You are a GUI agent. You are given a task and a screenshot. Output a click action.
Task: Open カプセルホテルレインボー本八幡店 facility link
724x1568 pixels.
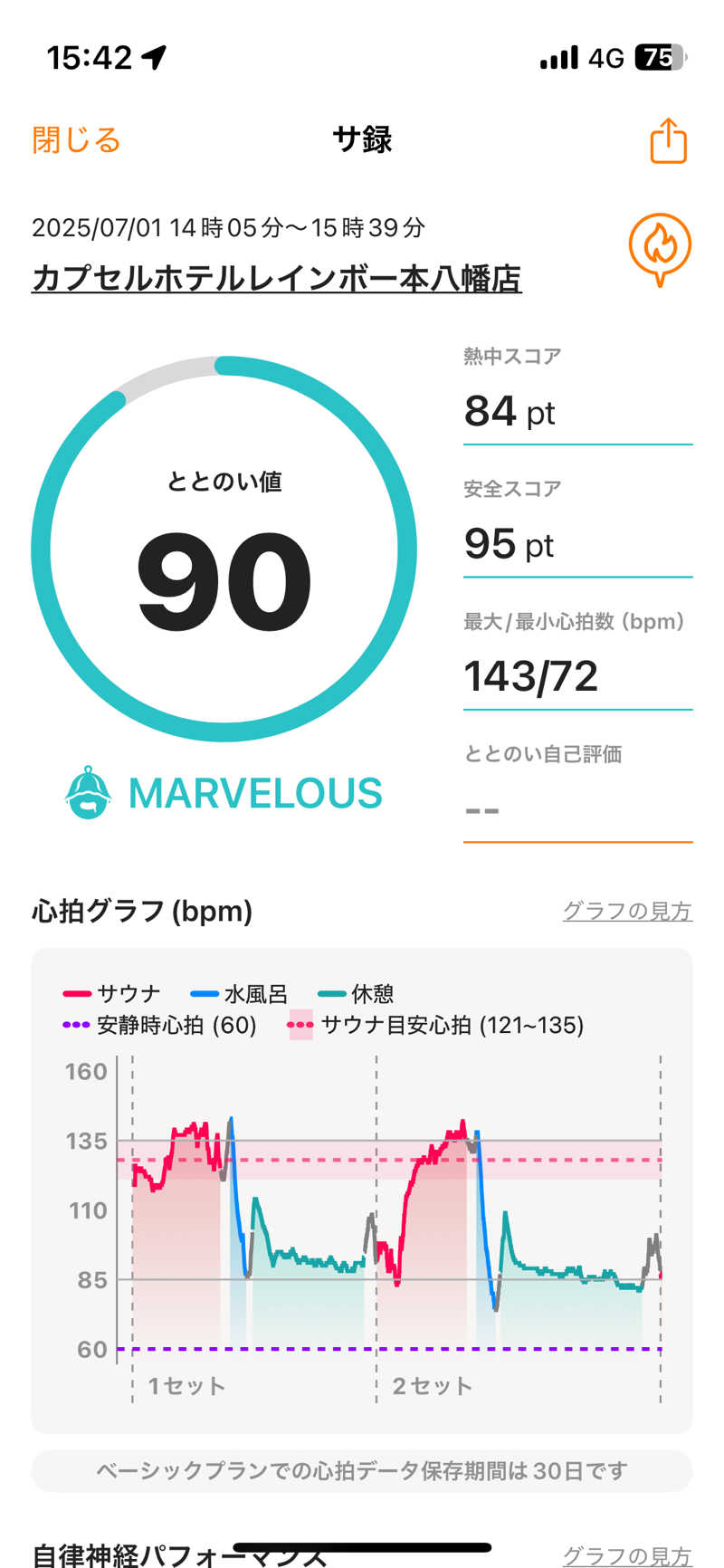(x=276, y=278)
